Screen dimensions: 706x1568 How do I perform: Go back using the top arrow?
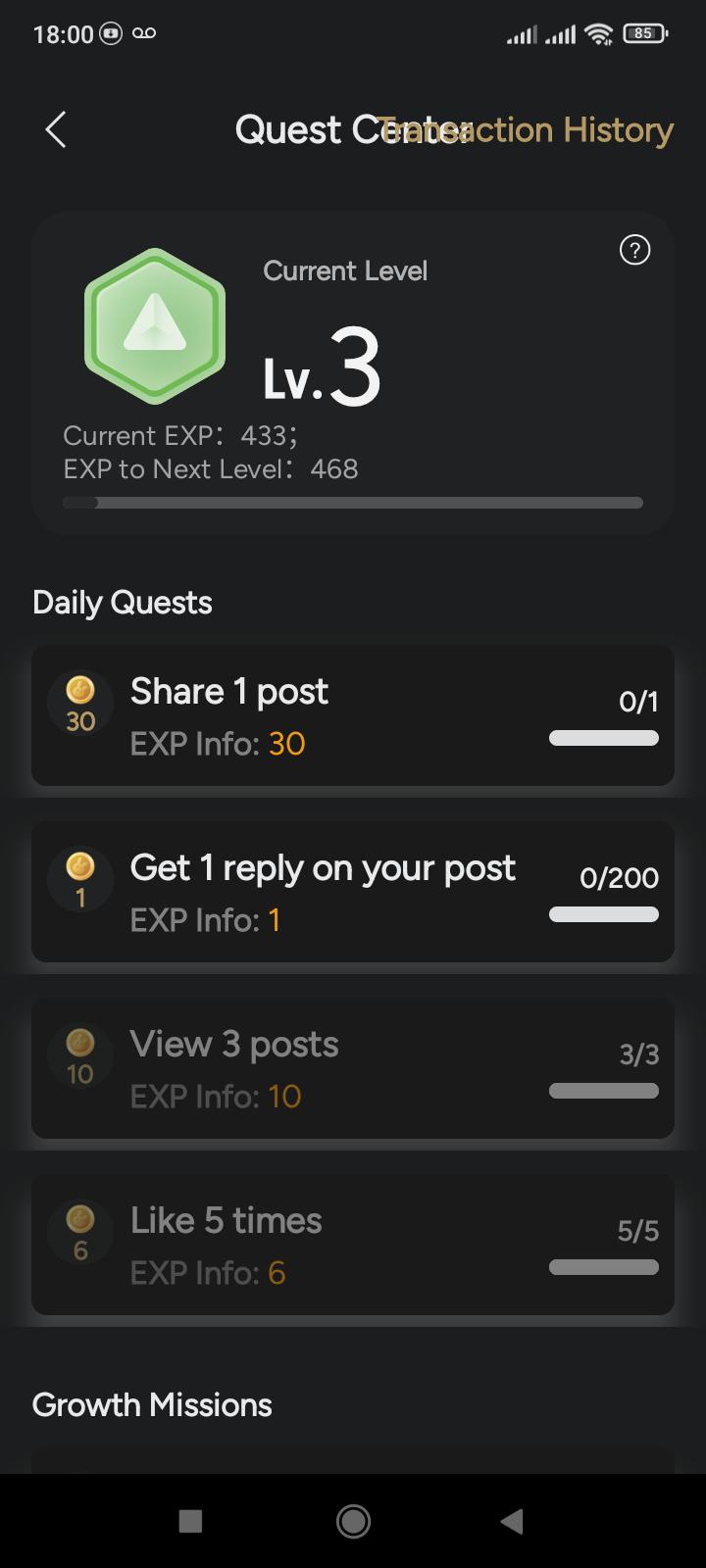point(56,129)
